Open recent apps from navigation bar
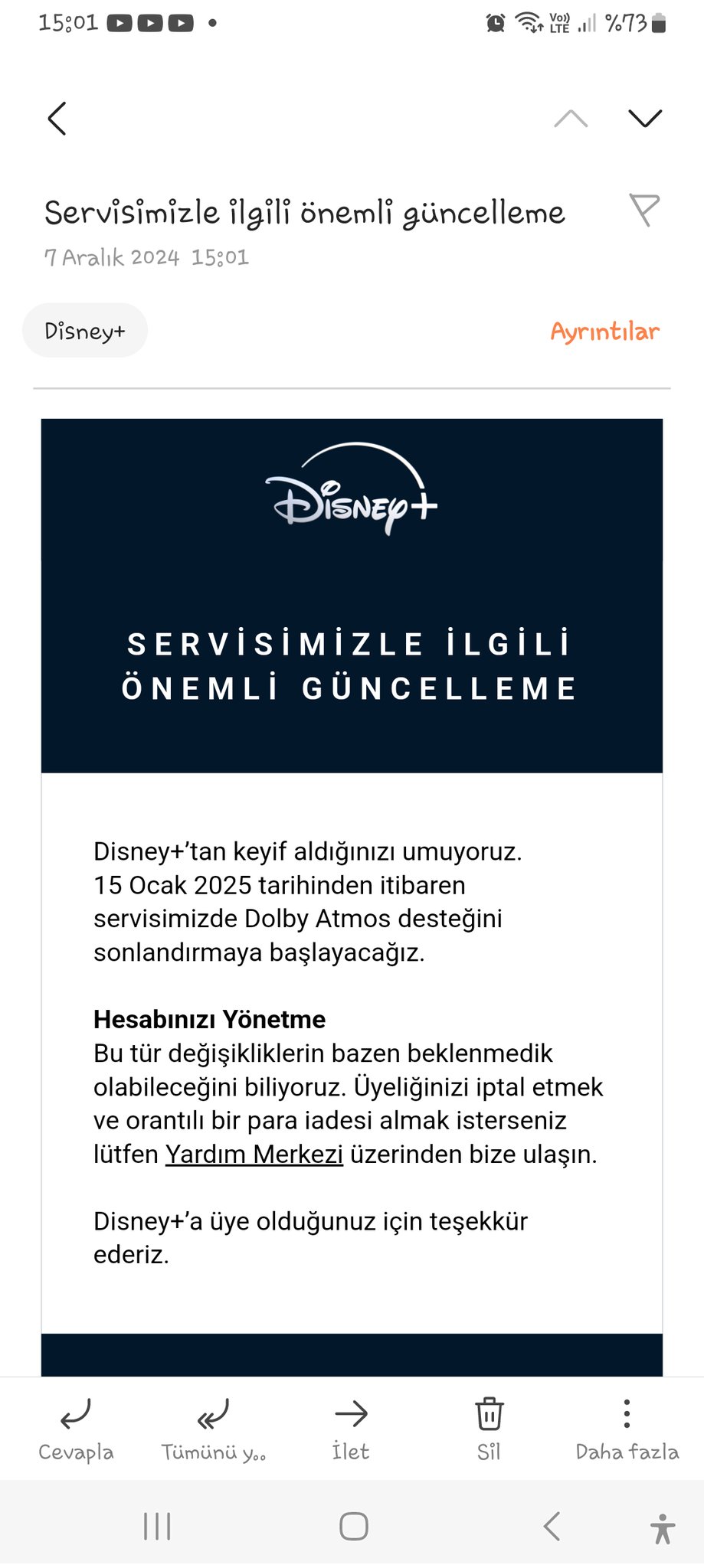This screenshot has height=1568, width=704. tap(157, 1526)
